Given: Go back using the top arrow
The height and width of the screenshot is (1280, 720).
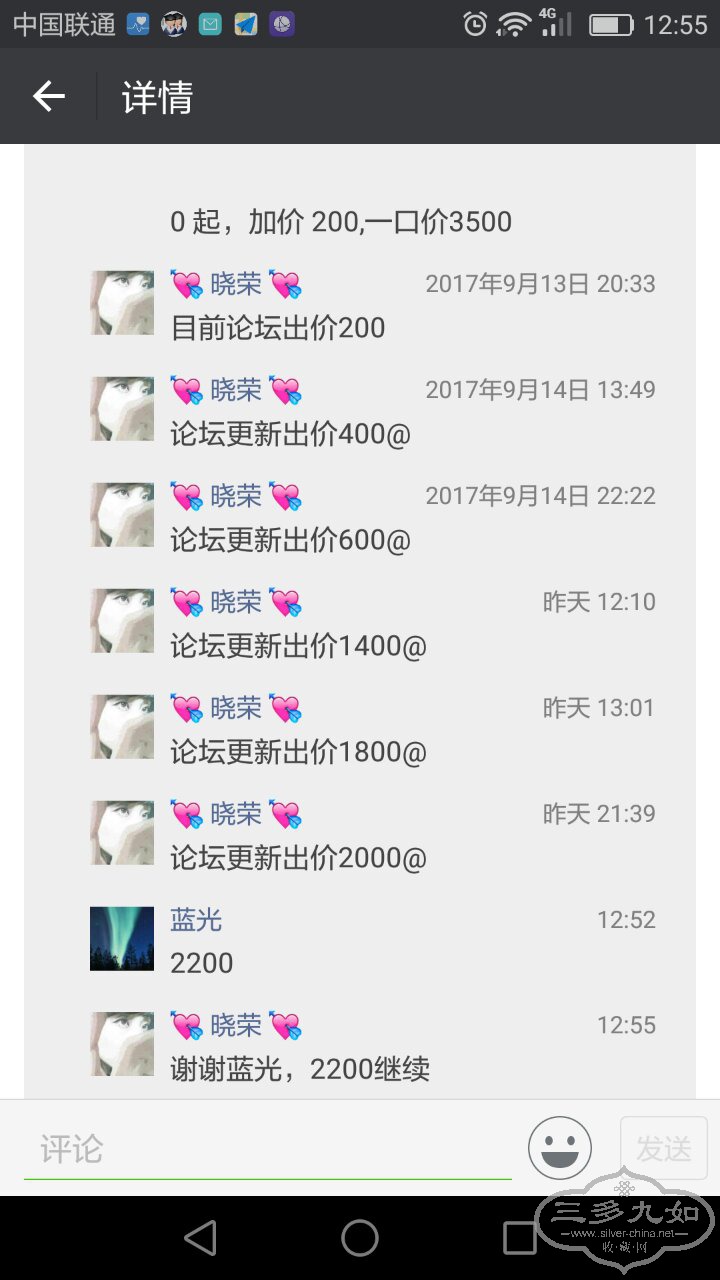Looking at the screenshot, I should (x=48, y=97).
